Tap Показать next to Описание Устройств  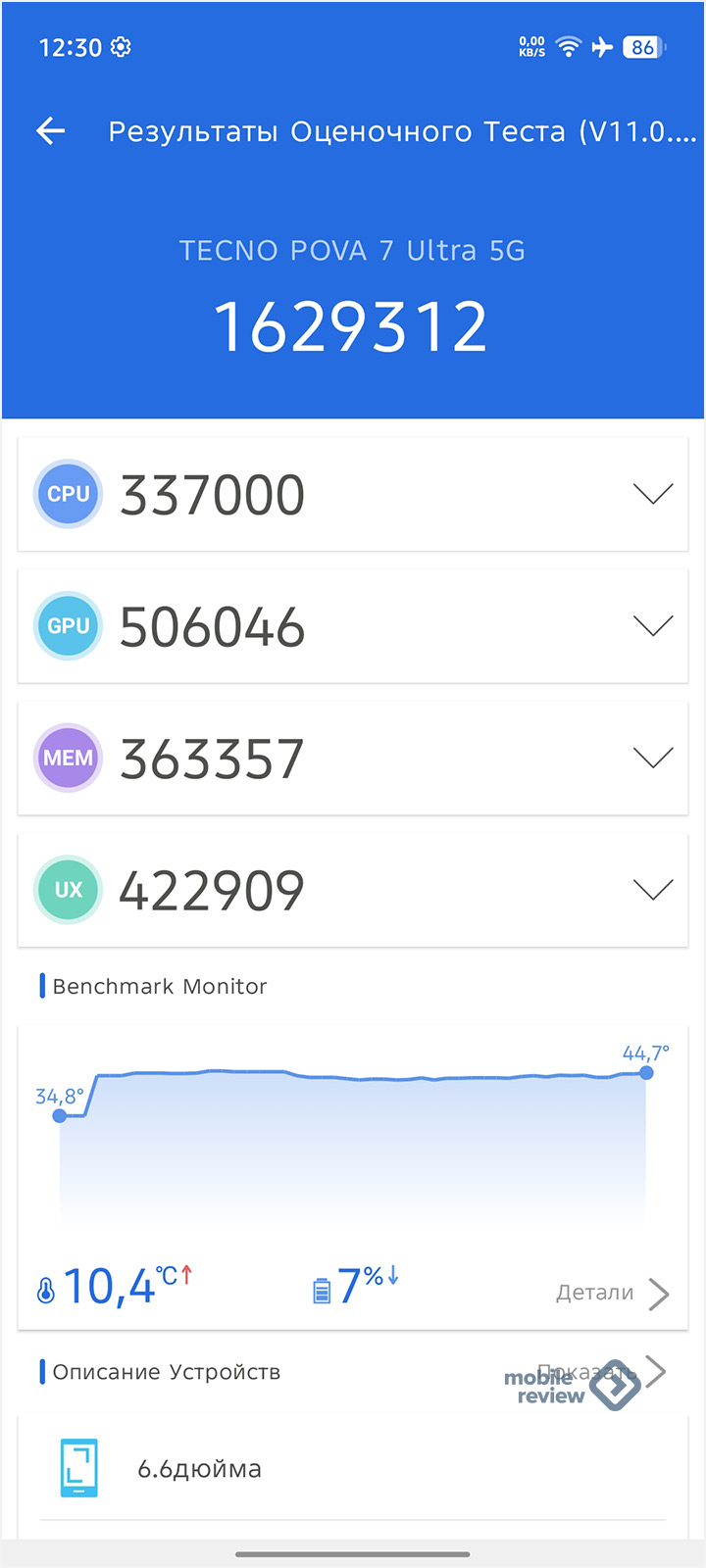pyautogui.click(x=600, y=1372)
